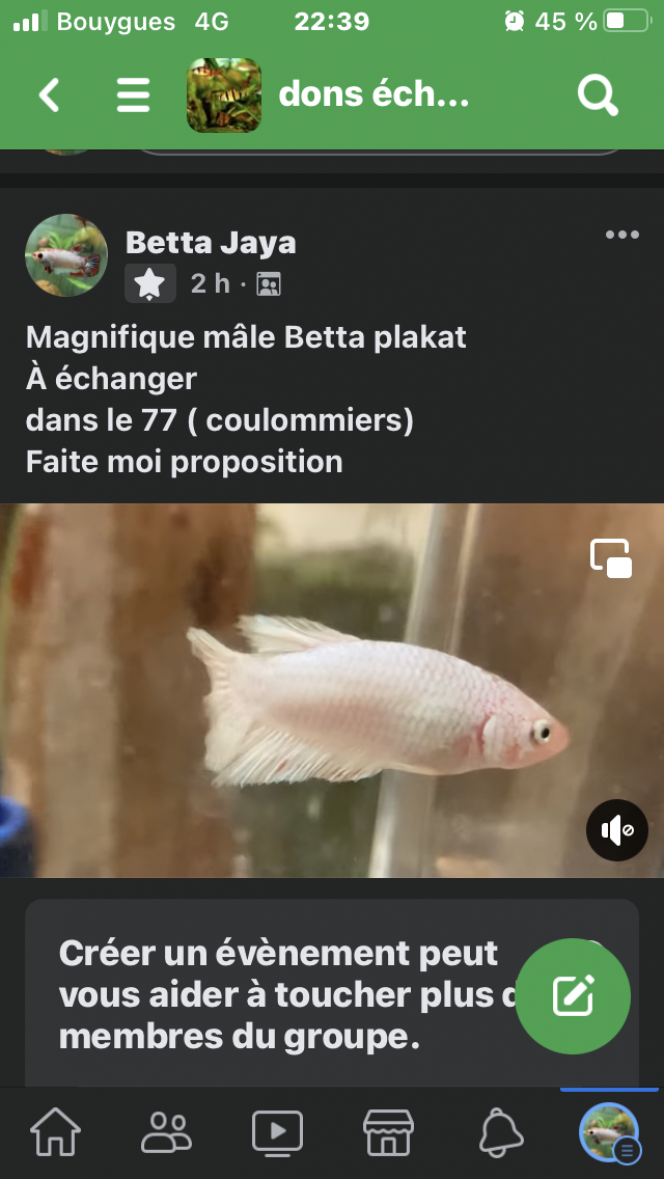The height and width of the screenshot is (1179, 664).
Task: Switch to the Video tab
Action: click(x=277, y=1132)
